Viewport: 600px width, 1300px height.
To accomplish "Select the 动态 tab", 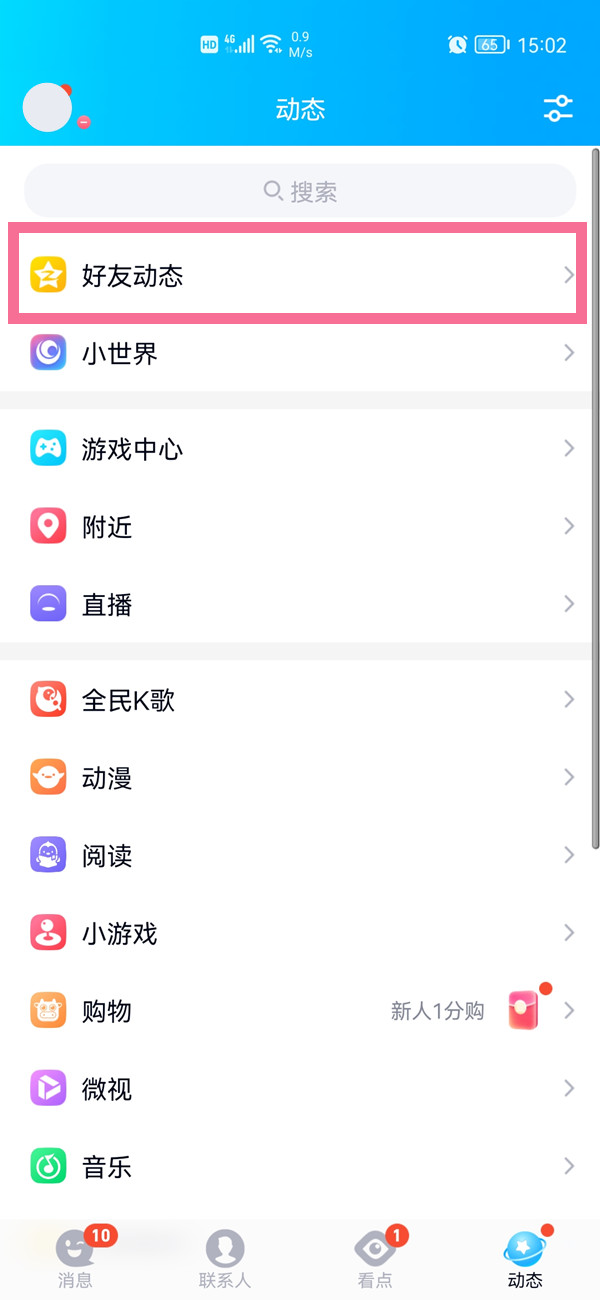I will pos(525,1257).
